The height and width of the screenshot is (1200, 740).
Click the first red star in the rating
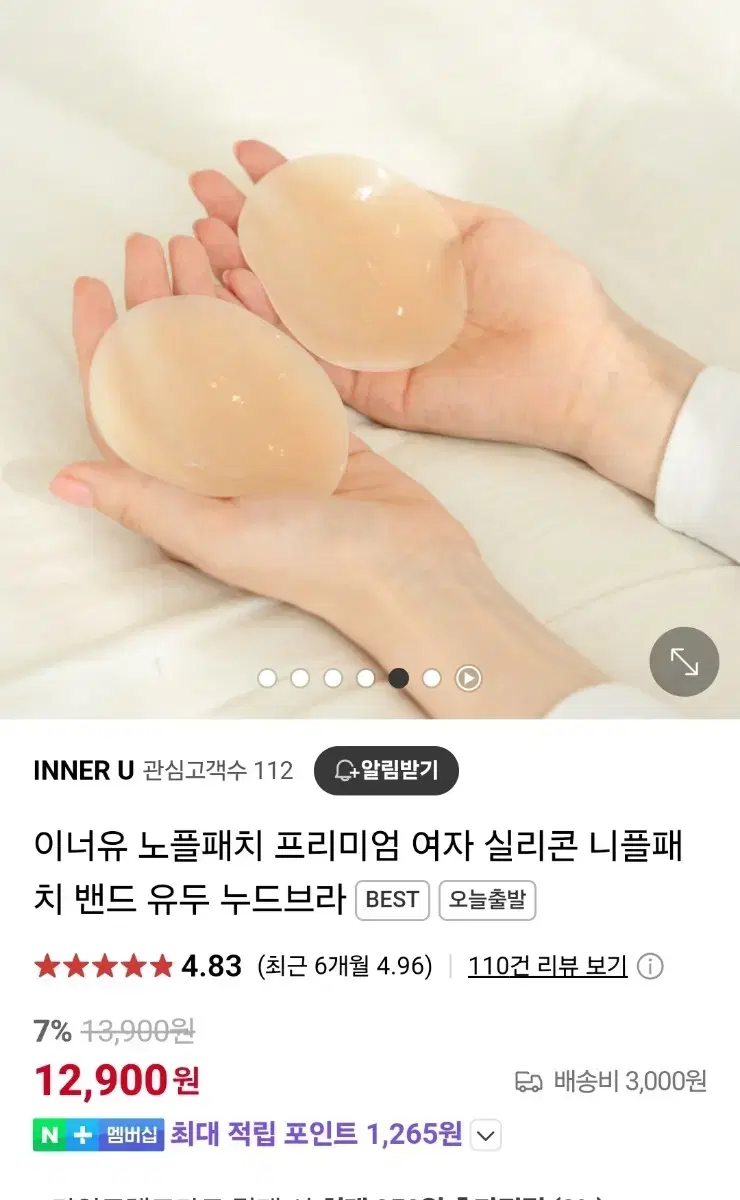click(x=48, y=965)
